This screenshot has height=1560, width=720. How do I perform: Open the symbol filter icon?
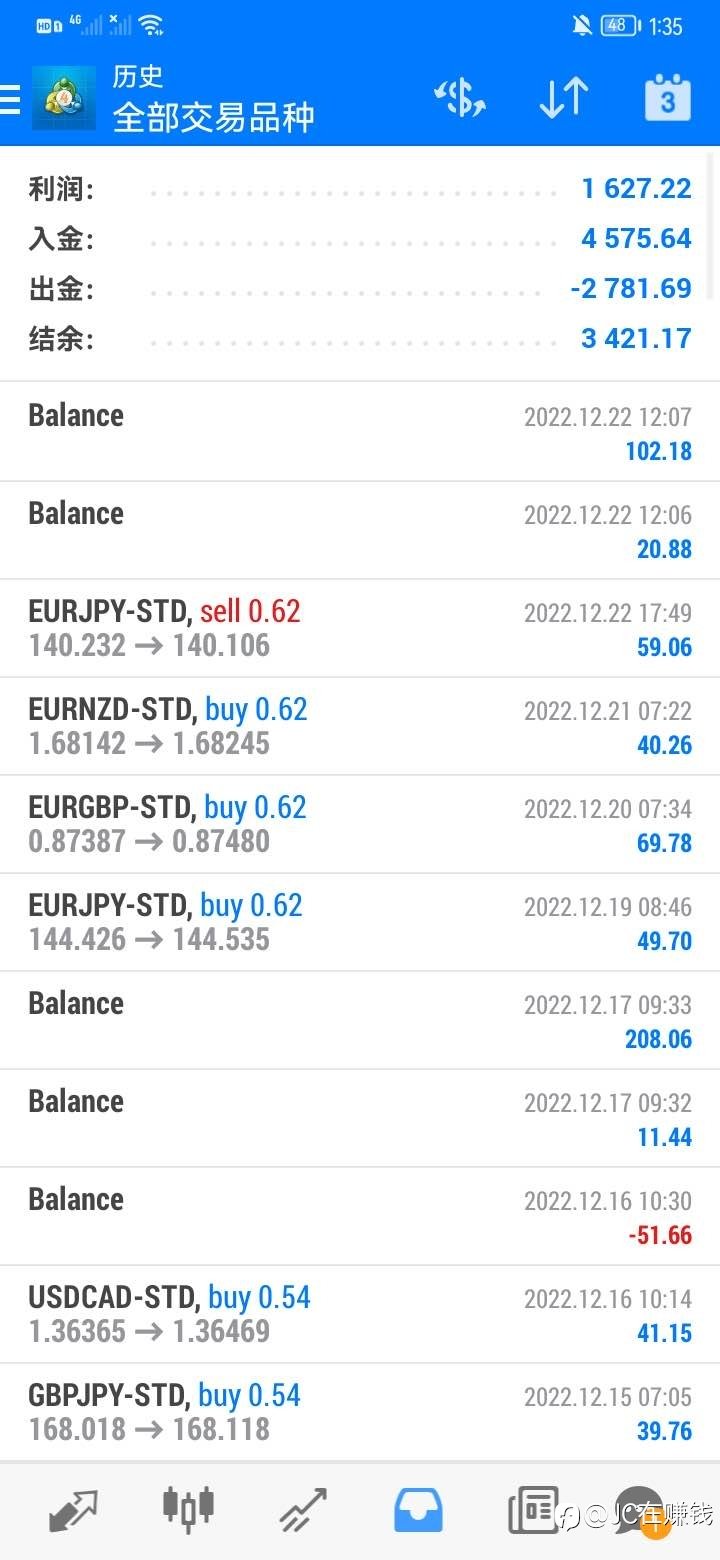click(x=460, y=98)
